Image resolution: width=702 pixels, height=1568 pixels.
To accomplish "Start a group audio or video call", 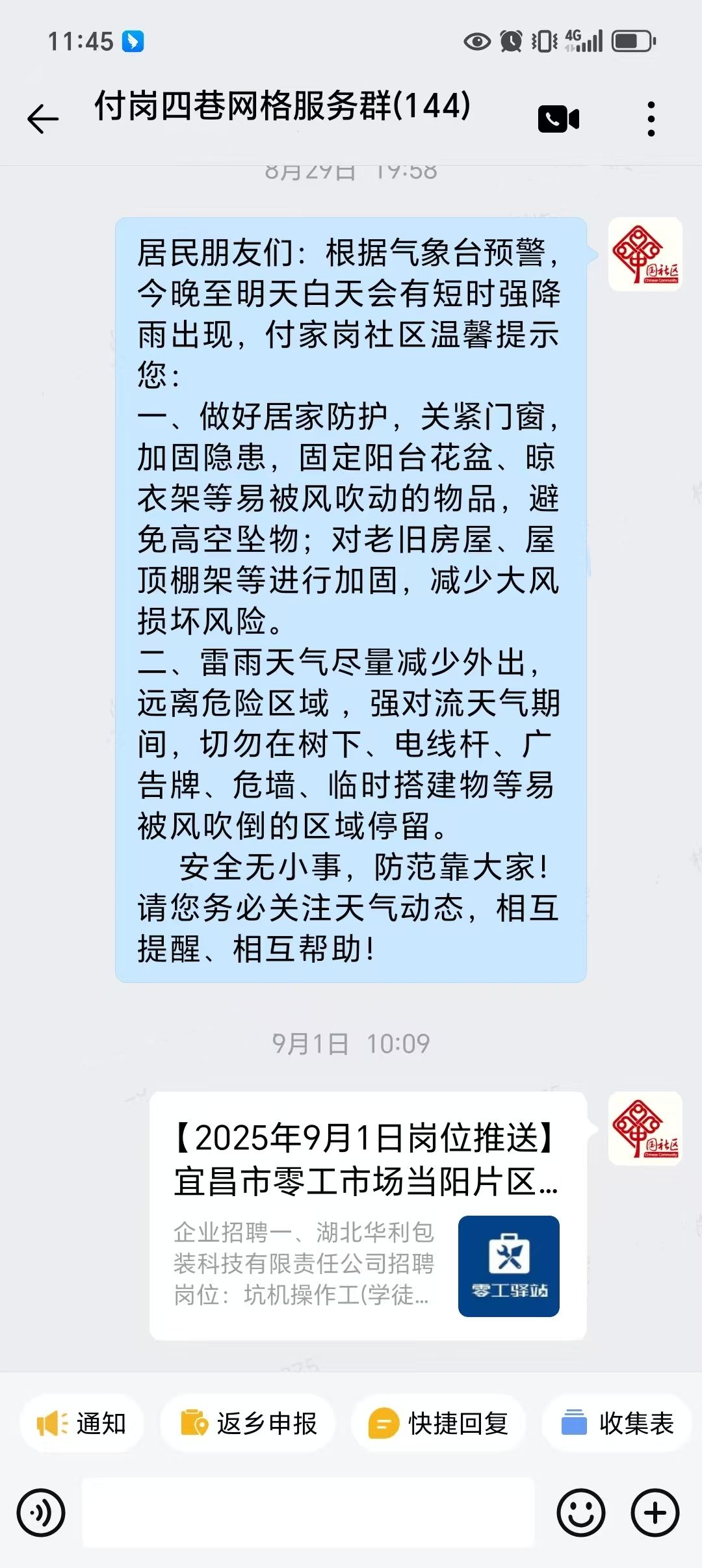I will [558, 119].
